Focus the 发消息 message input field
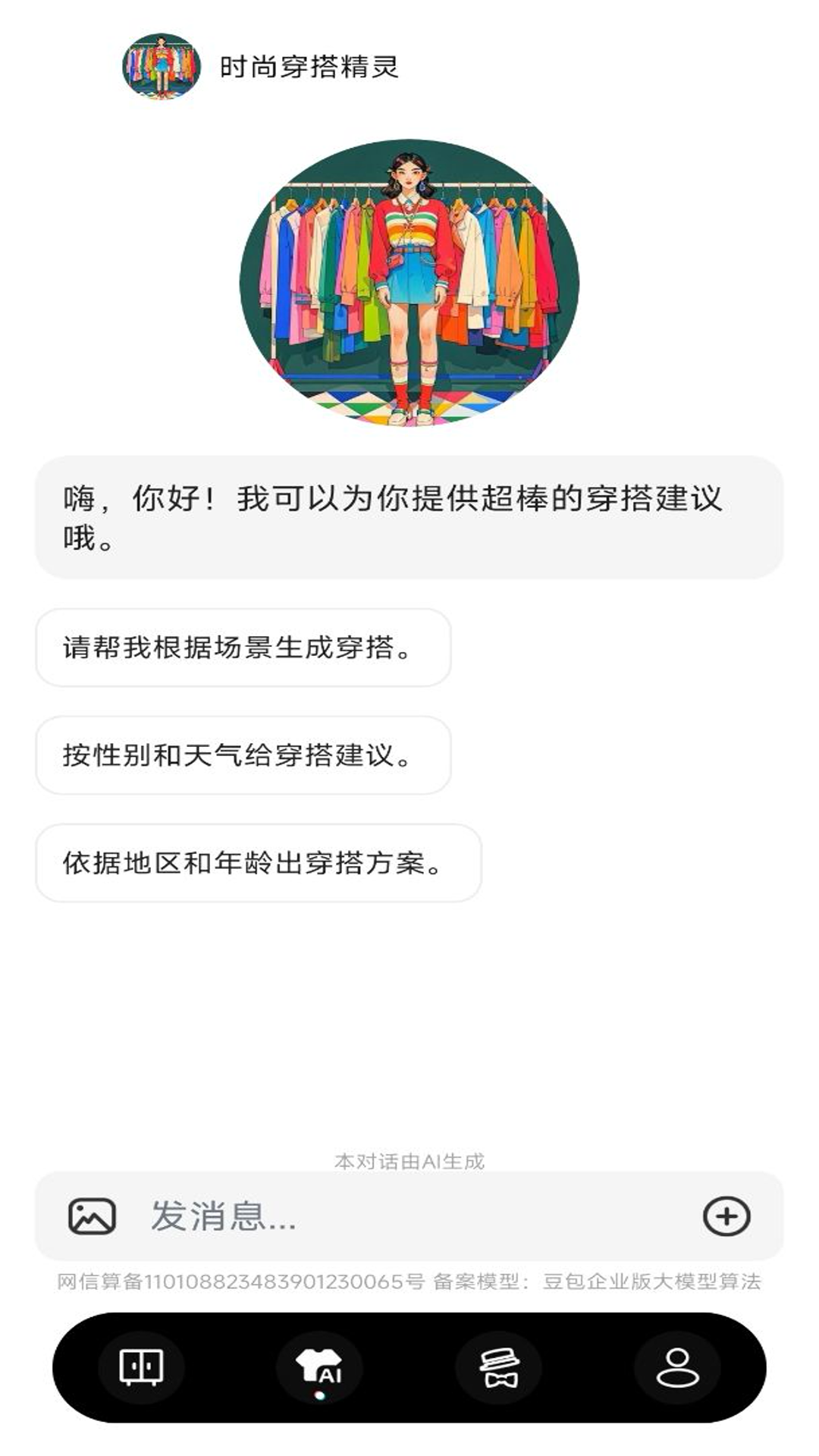The image size is (819, 1456). tap(409, 1216)
